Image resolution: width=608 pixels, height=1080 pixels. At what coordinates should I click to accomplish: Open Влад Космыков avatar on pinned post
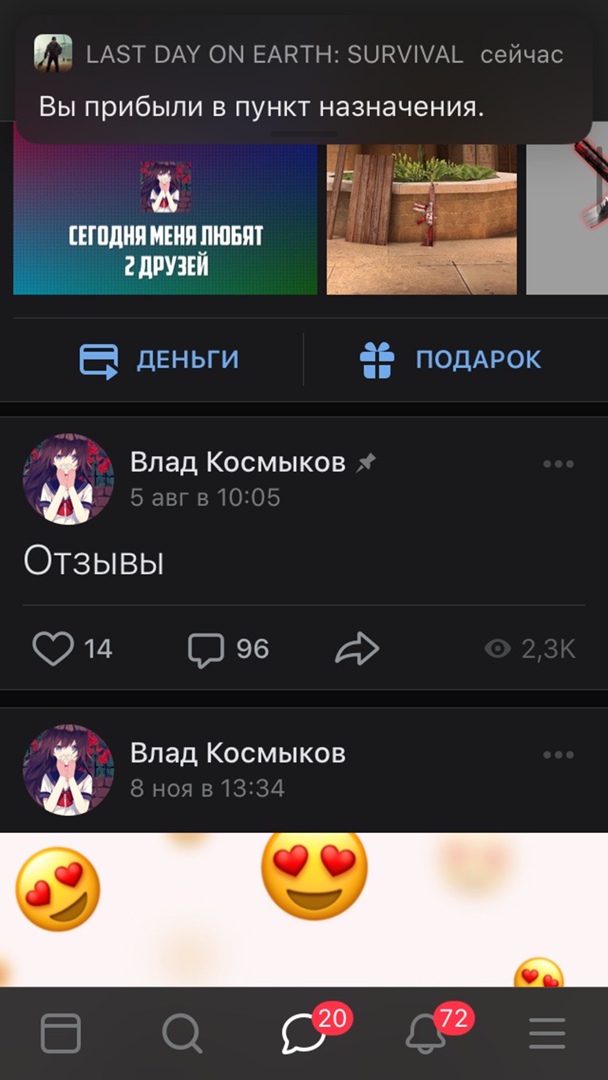(x=68, y=479)
